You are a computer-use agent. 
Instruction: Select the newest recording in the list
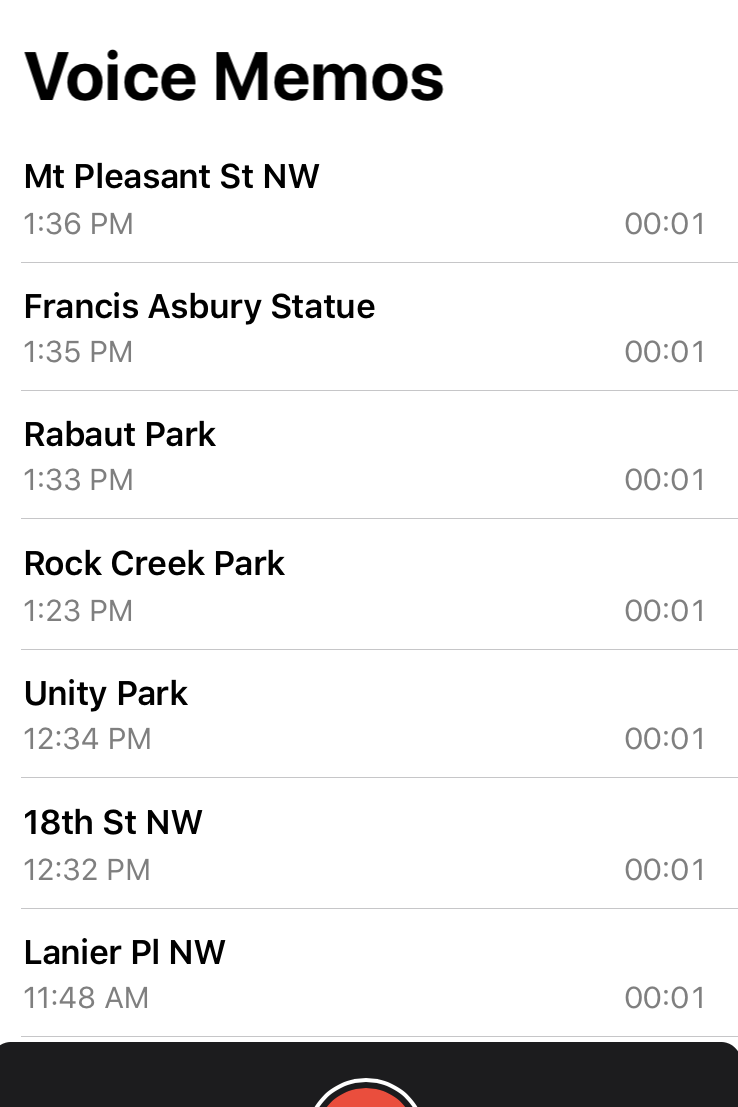click(171, 176)
